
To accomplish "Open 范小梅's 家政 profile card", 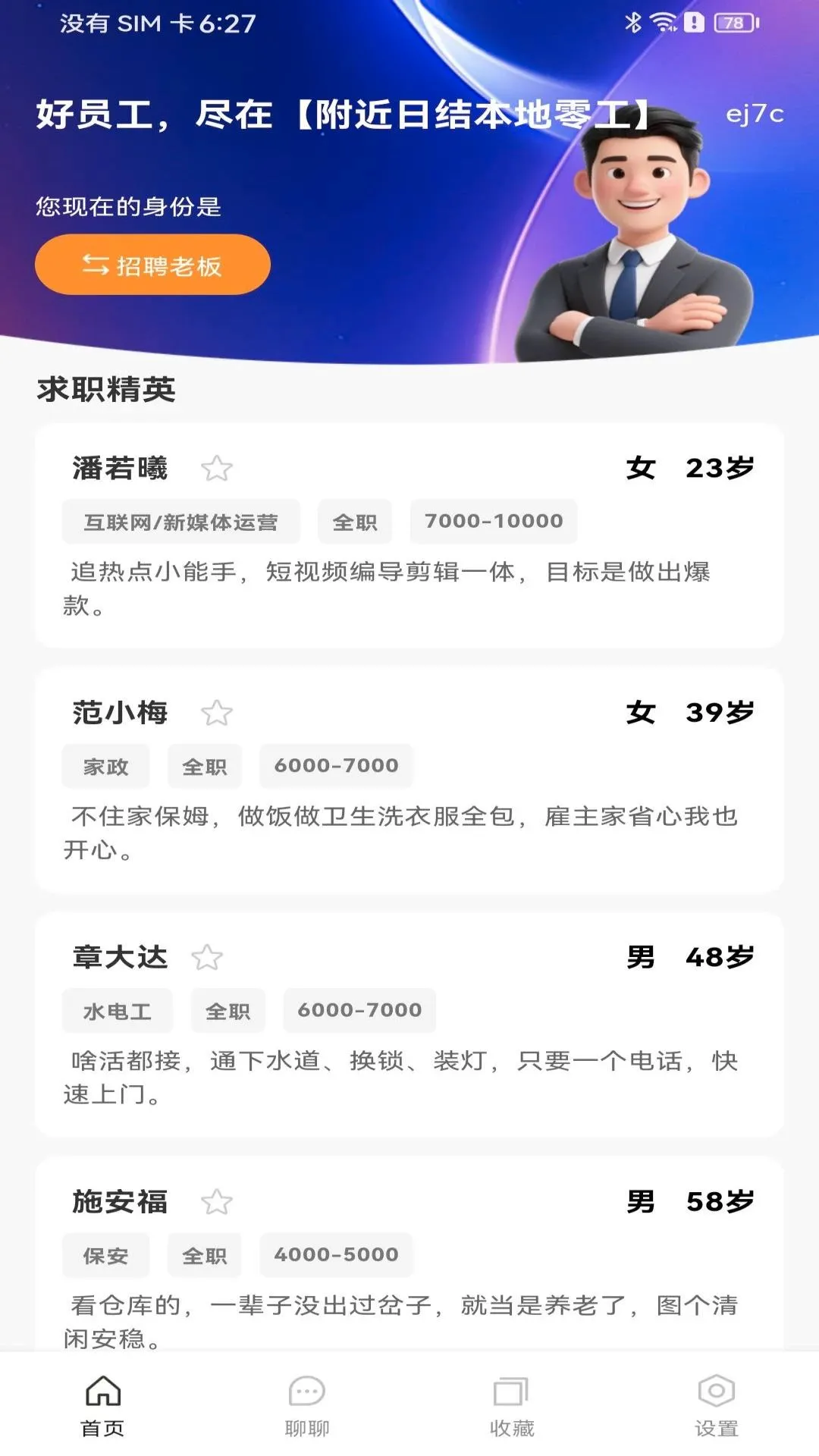I will pos(409,780).
